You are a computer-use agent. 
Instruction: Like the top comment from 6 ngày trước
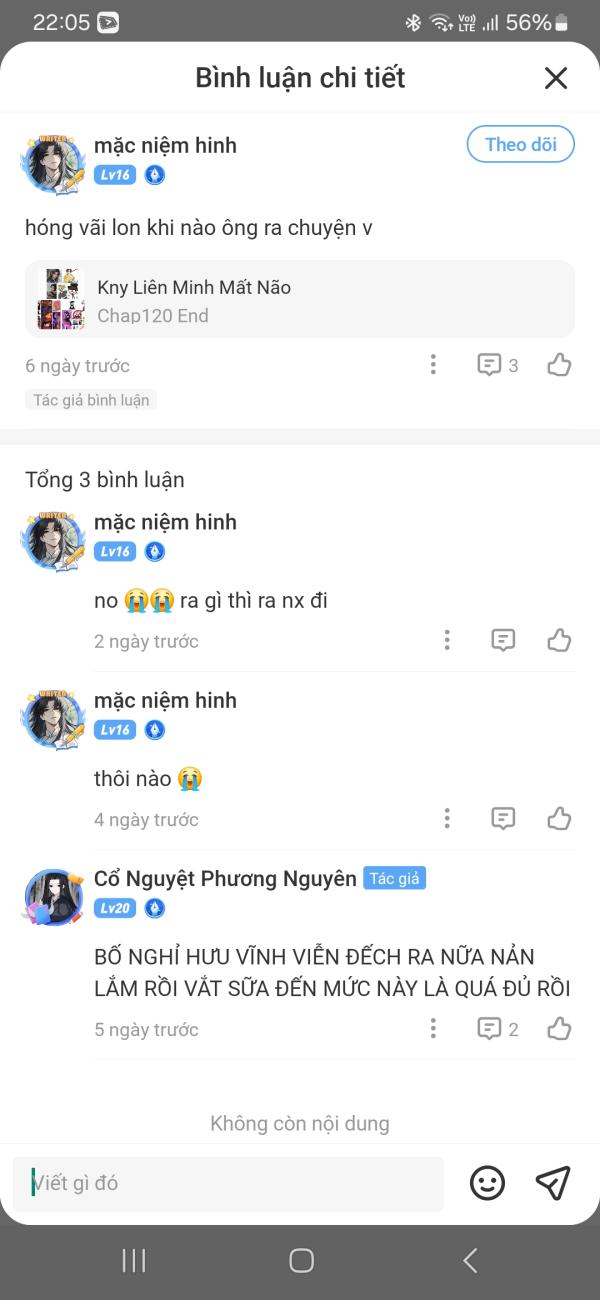559,365
